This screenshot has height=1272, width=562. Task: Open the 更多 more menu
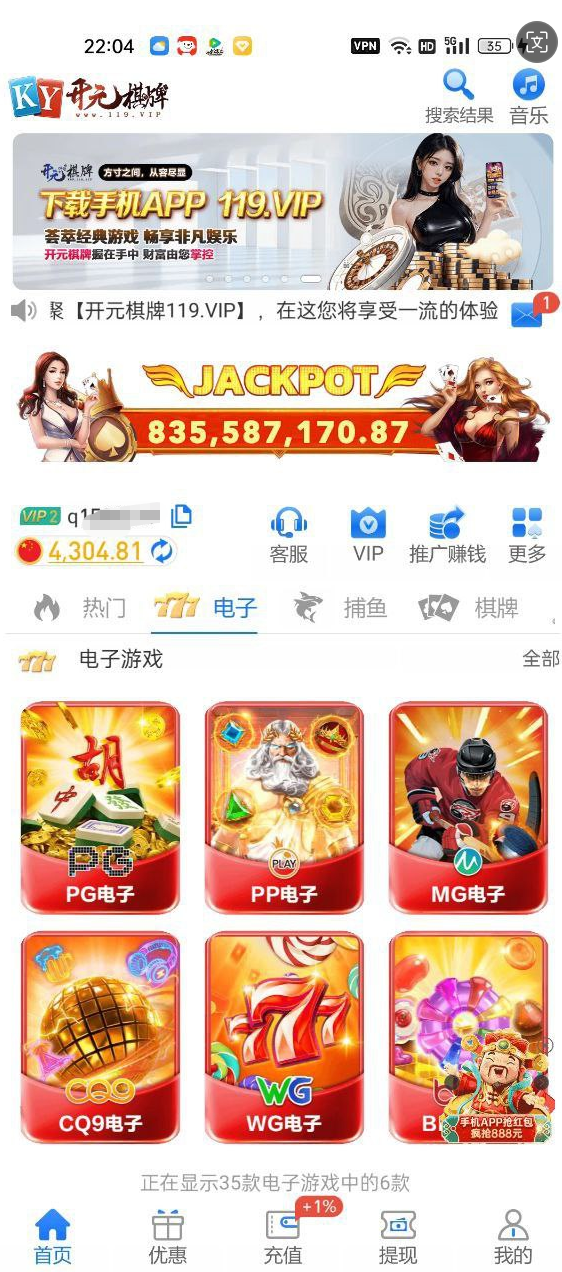[x=527, y=535]
